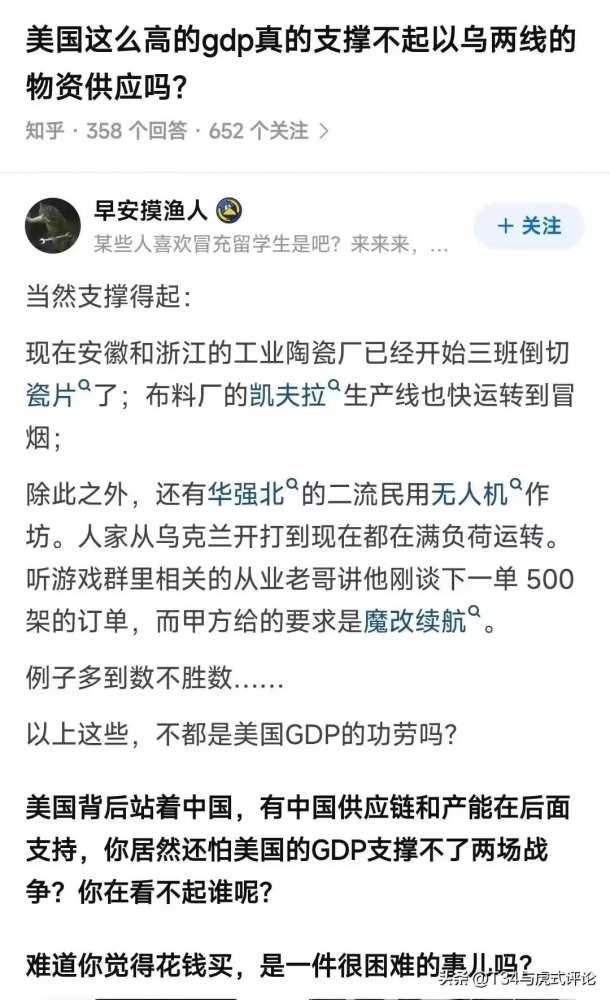Look up the 华强北 link

pos(253,494)
